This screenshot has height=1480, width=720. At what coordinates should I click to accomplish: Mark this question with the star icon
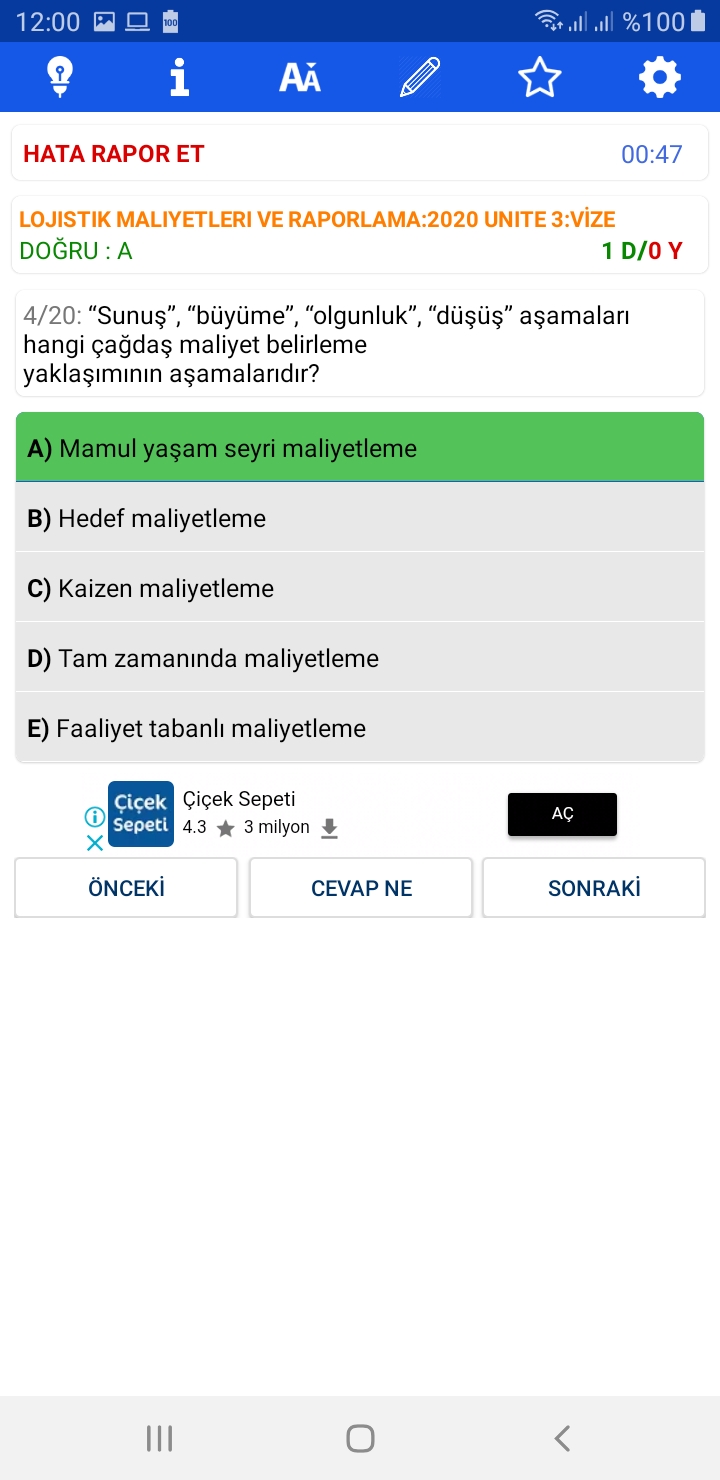tap(540, 77)
